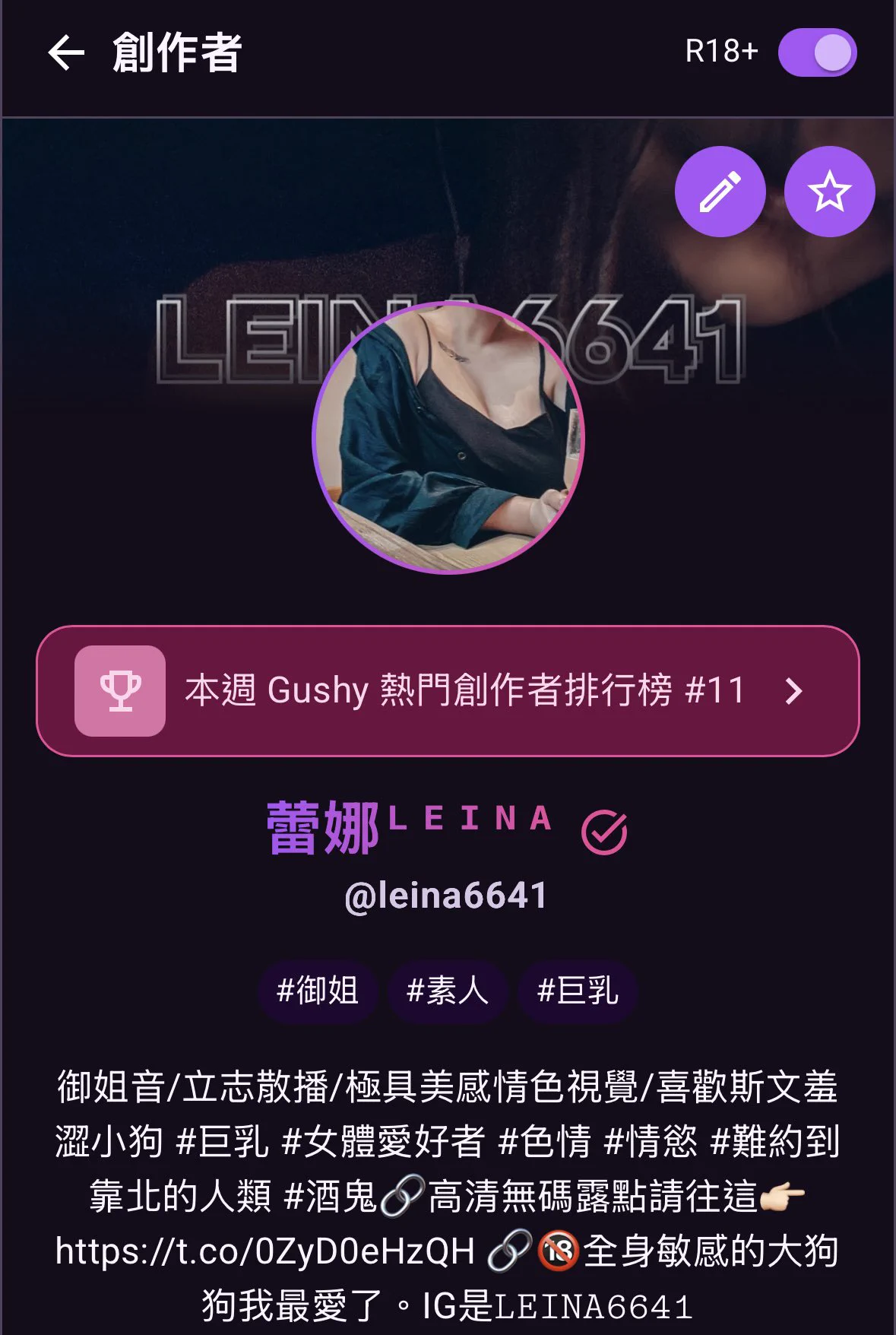Go back using the arrow icon
The image size is (896, 1335).
click(x=66, y=53)
